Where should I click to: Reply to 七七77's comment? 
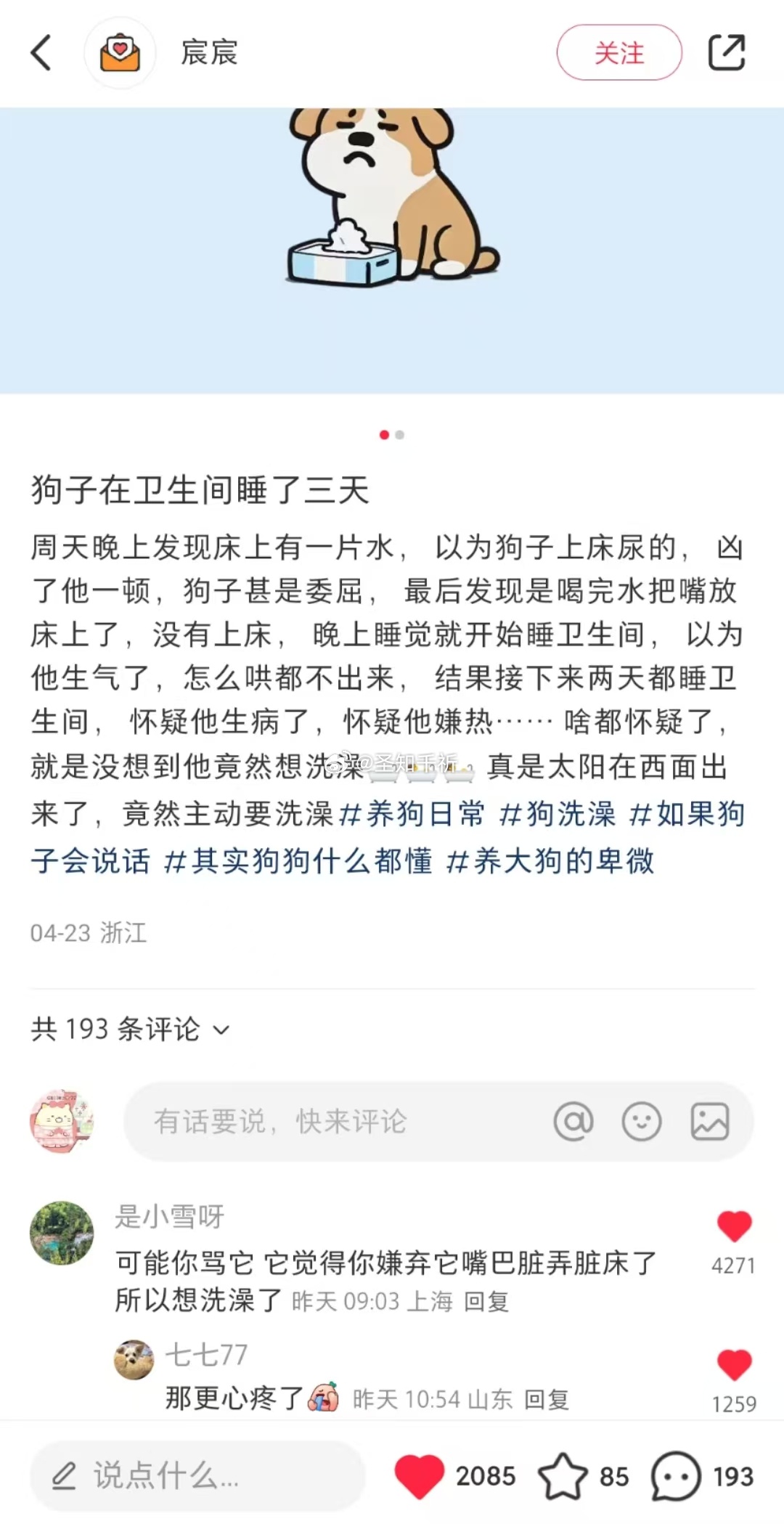coord(547,1399)
